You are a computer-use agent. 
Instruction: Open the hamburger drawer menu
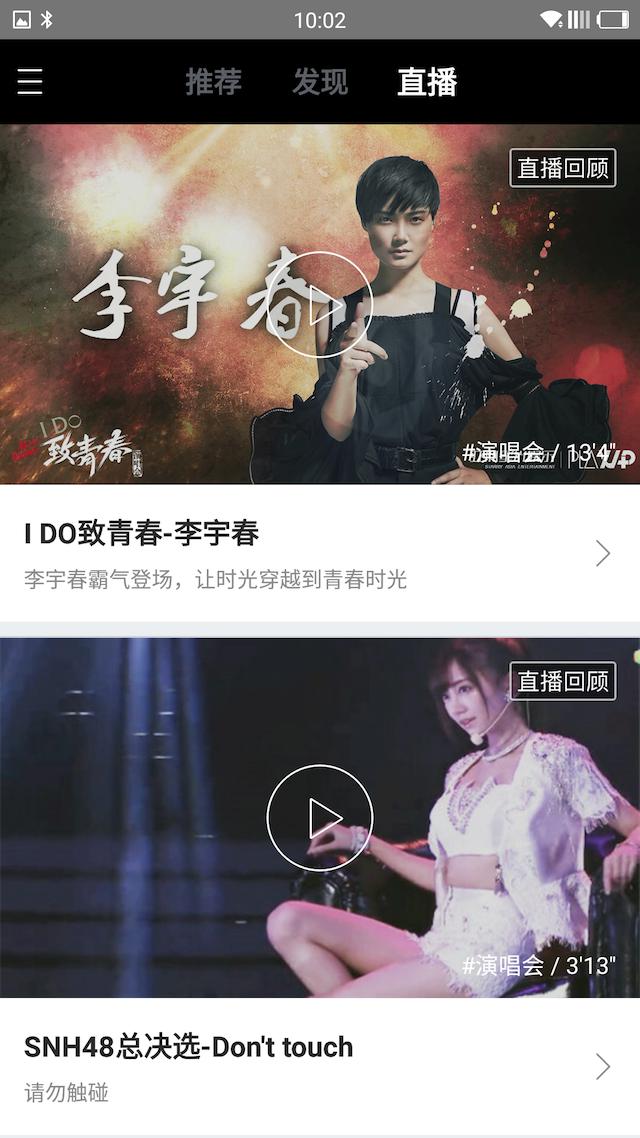pos(30,81)
